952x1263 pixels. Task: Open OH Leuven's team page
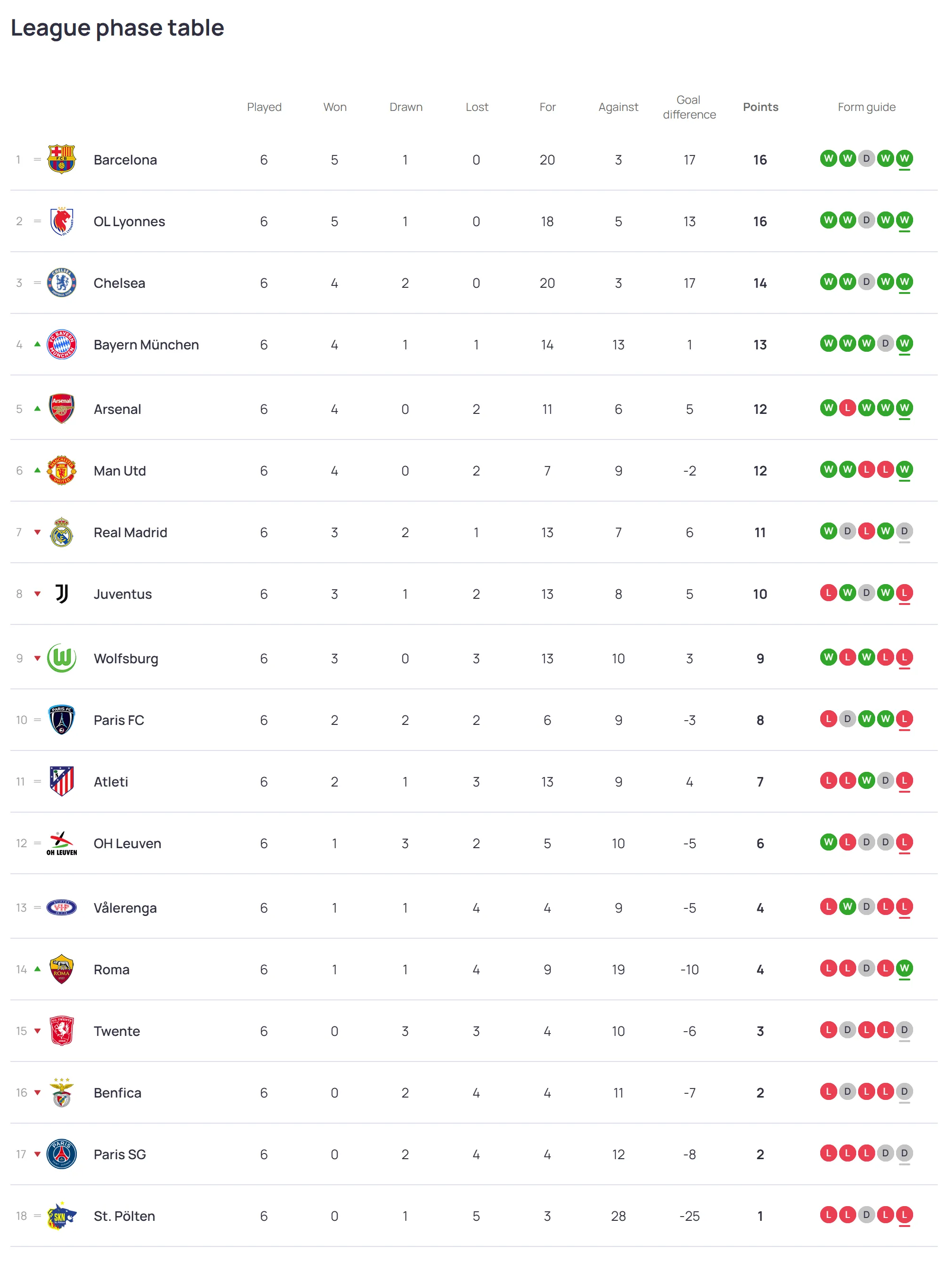(x=128, y=844)
